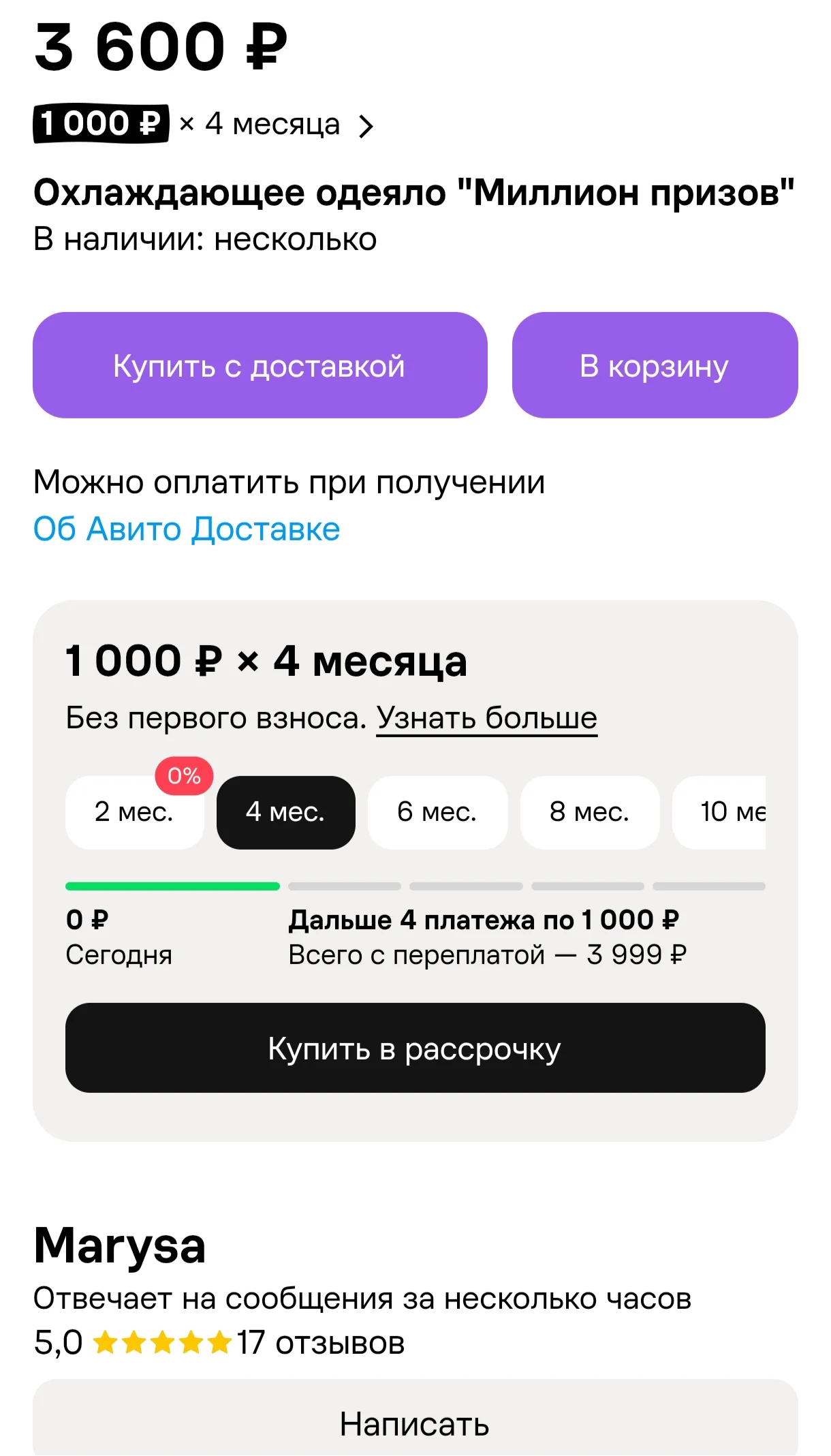Switch to the 8 мес. installment term
The width and height of the screenshot is (831, 1456).
(590, 812)
